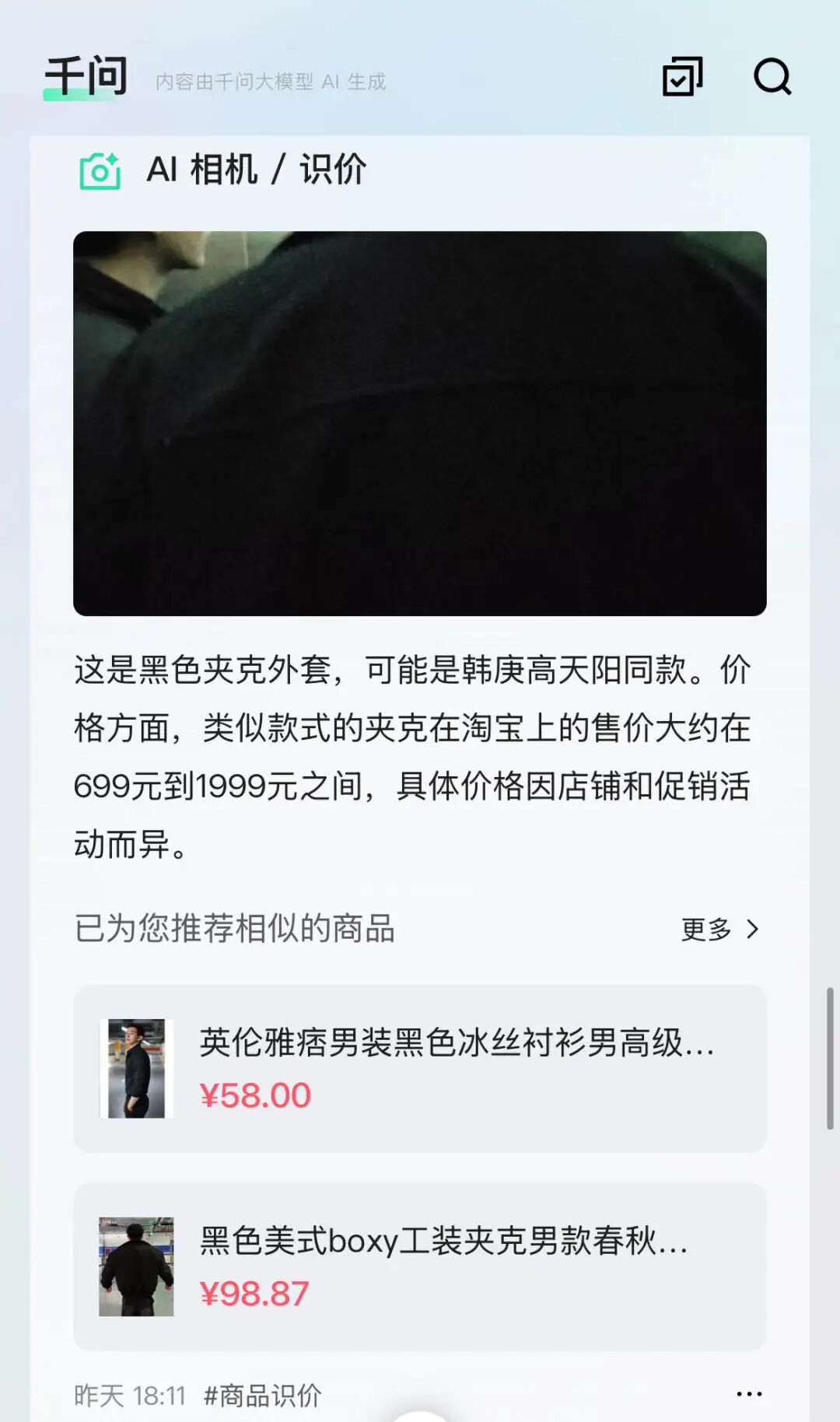Screen dimensions: 840x1422
Task: Tap 更多 to see more similar products
Action: tap(719, 929)
